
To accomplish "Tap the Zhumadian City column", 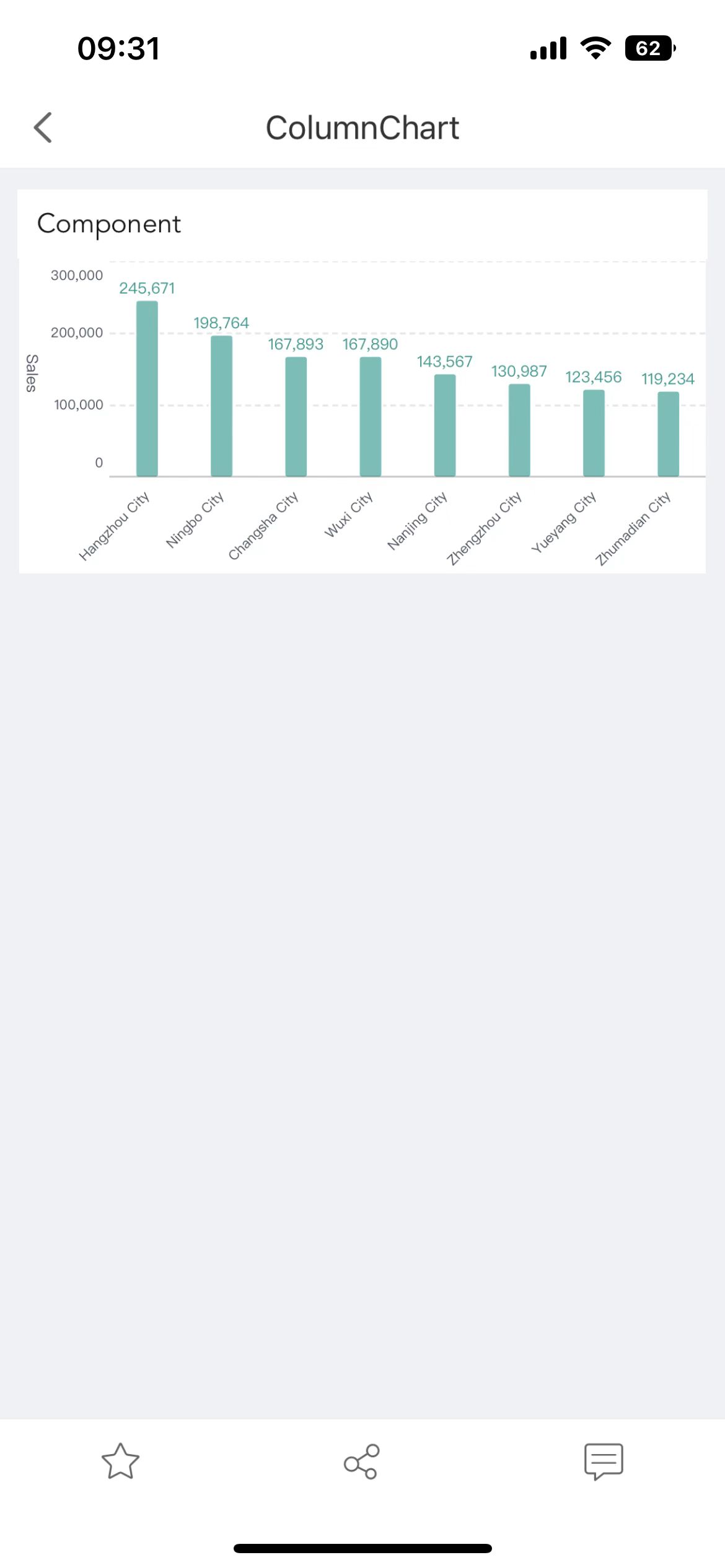I will pos(667,433).
